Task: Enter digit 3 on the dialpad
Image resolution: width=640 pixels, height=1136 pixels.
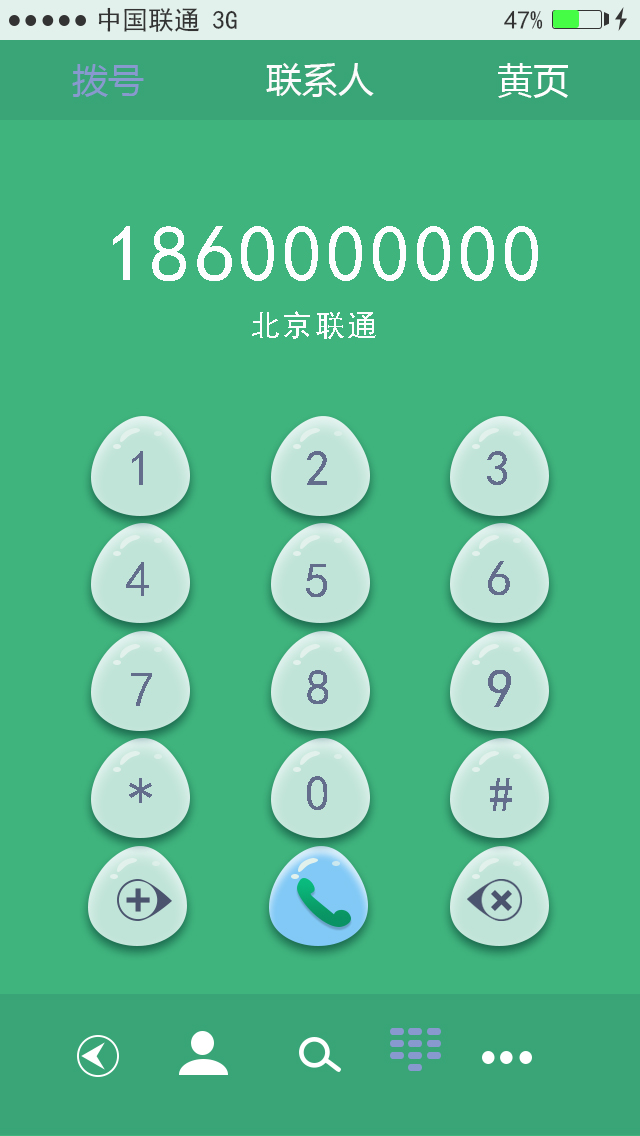Action: [498, 469]
